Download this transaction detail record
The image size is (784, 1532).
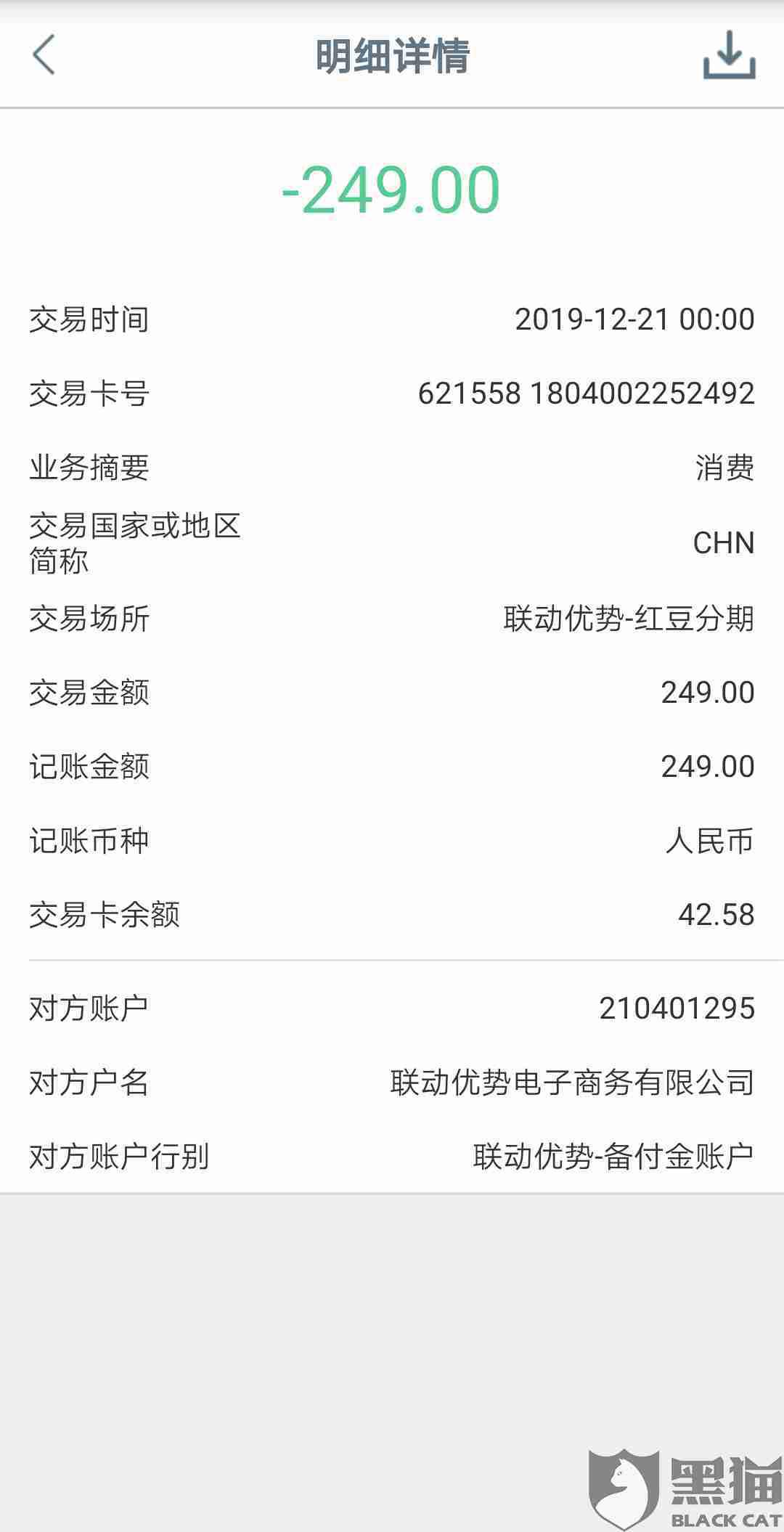(729, 55)
